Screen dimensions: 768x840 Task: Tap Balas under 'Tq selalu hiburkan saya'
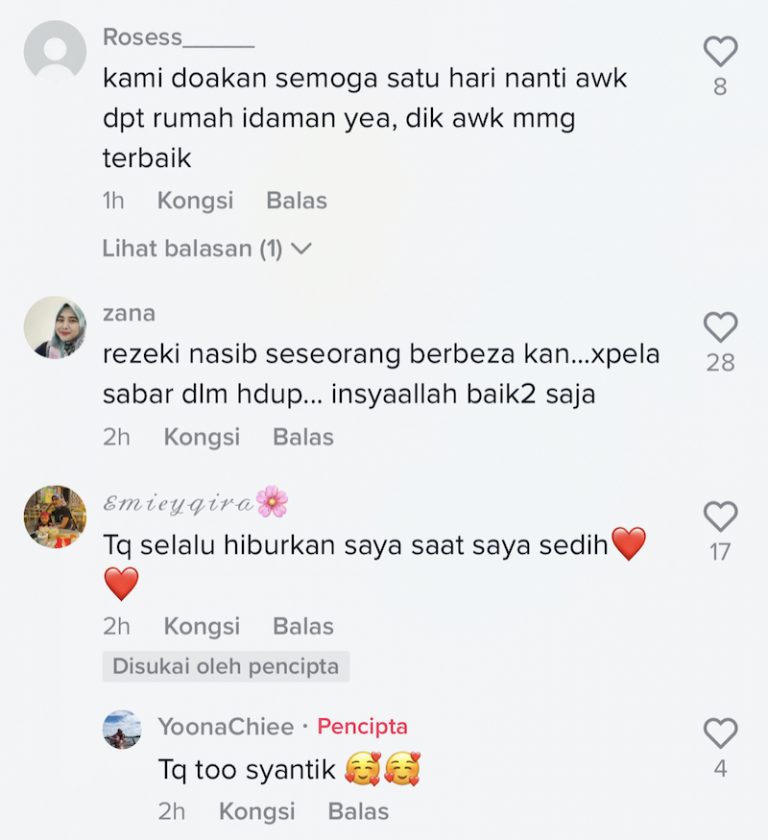coord(303,626)
